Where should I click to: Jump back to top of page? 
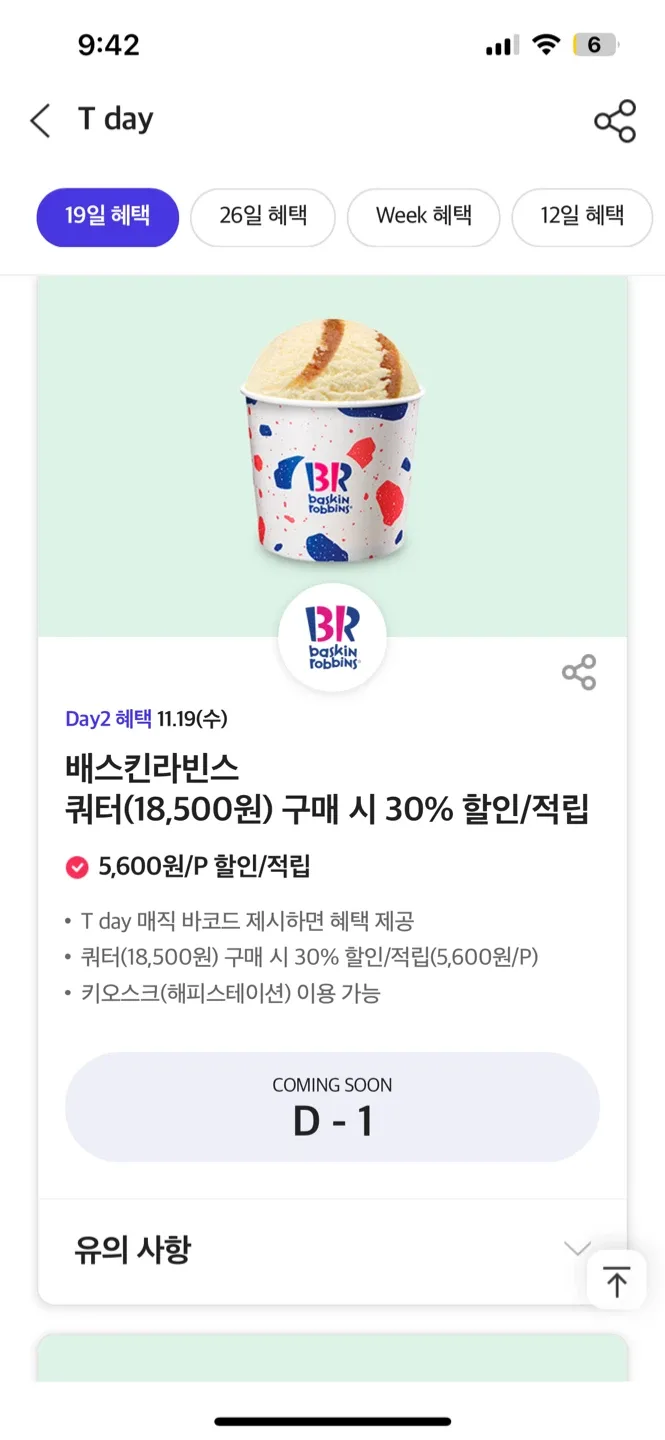[616, 1280]
